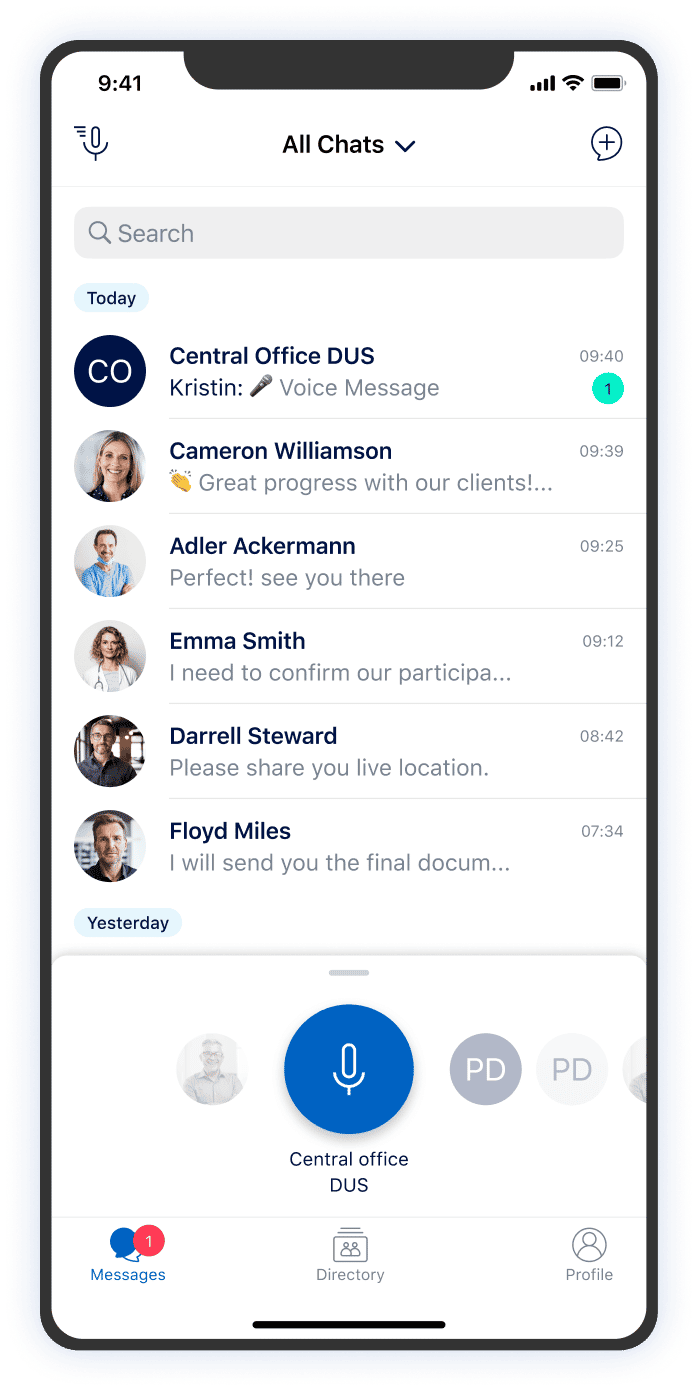This screenshot has width=698, height=1391.
Task: Start a new chat with the plus icon
Action: pyautogui.click(x=606, y=144)
